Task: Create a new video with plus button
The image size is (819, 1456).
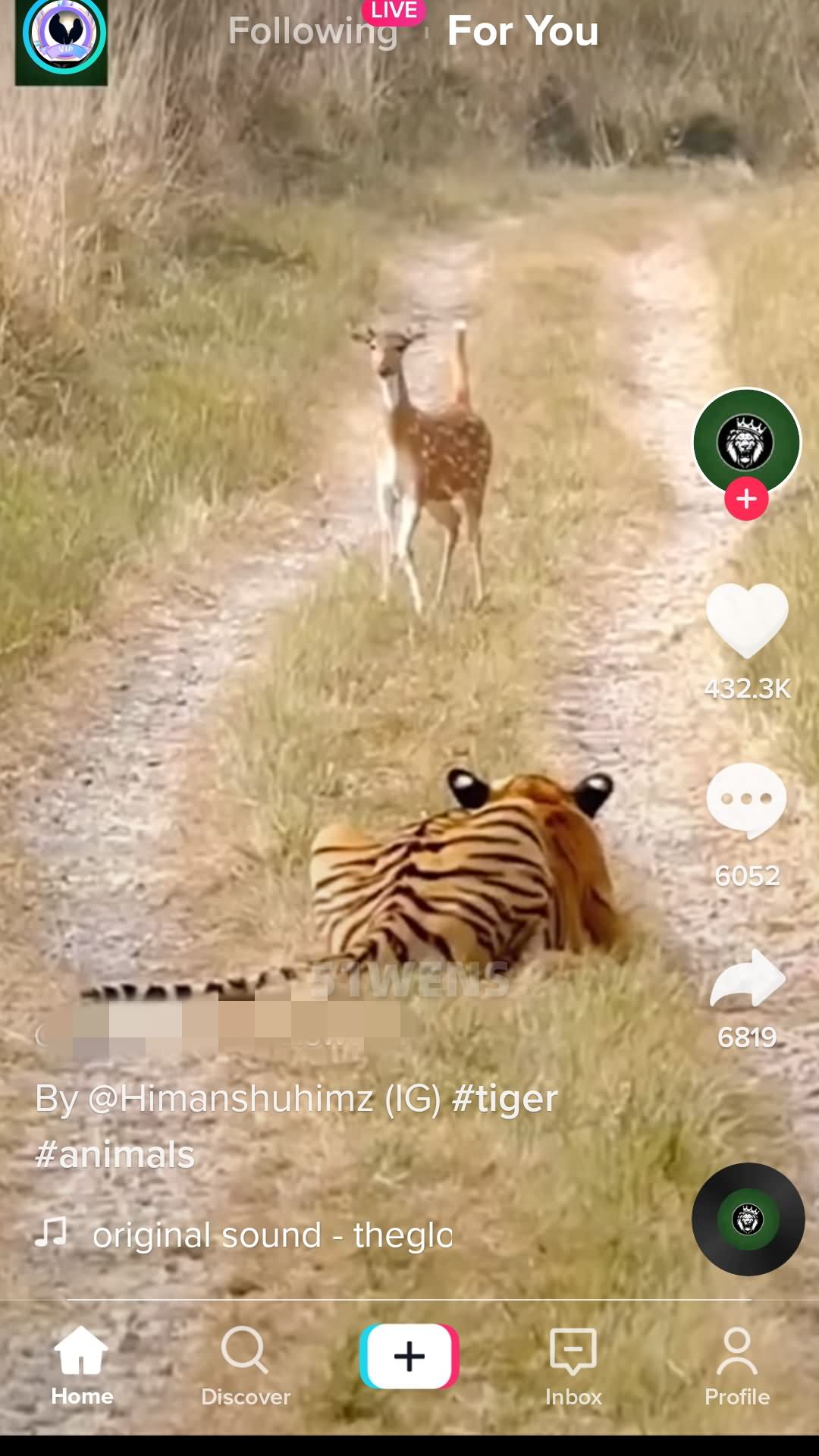Action: (x=409, y=1356)
